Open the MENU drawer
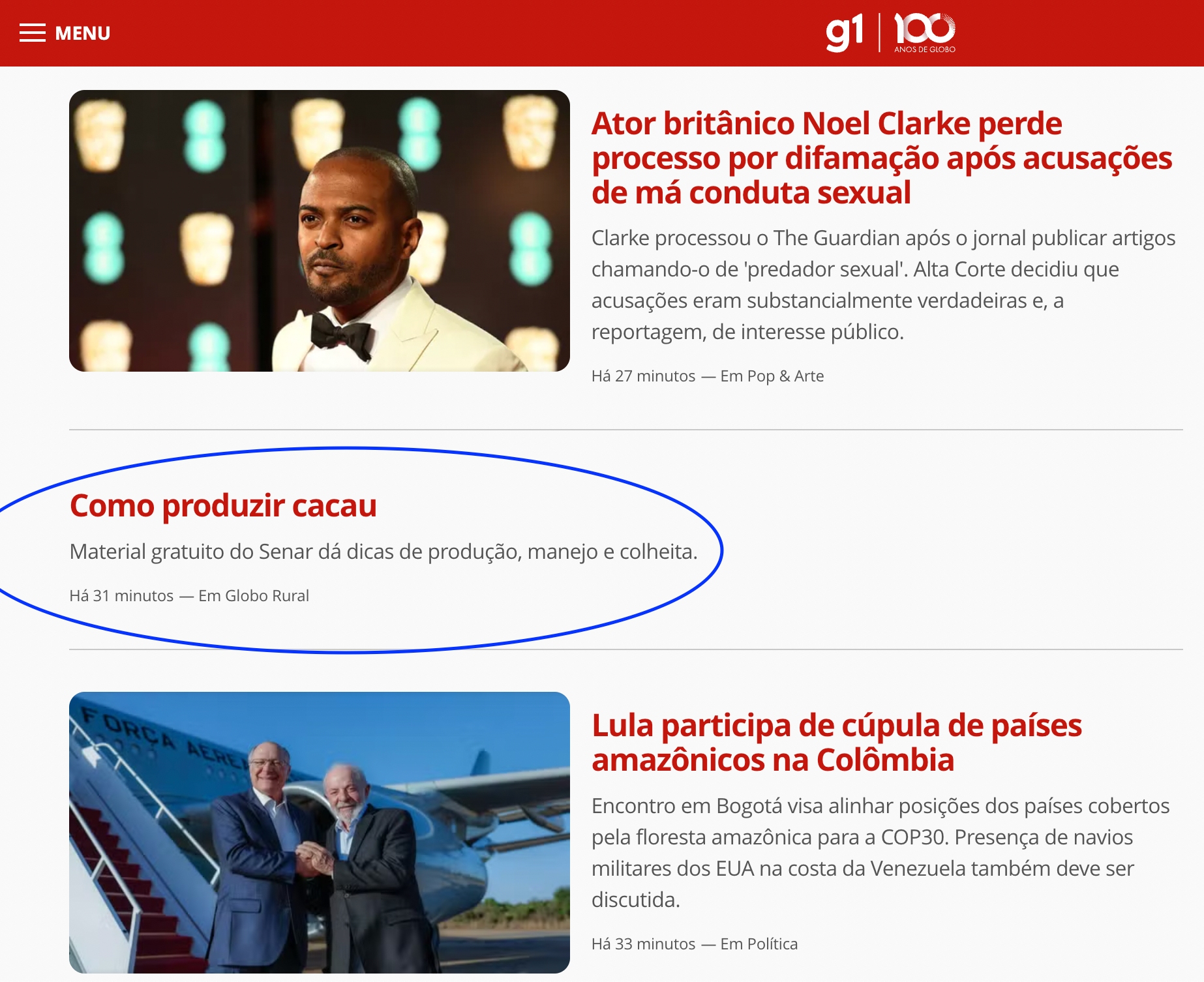This screenshot has width=1204, height=982. [x=65, y=33]
